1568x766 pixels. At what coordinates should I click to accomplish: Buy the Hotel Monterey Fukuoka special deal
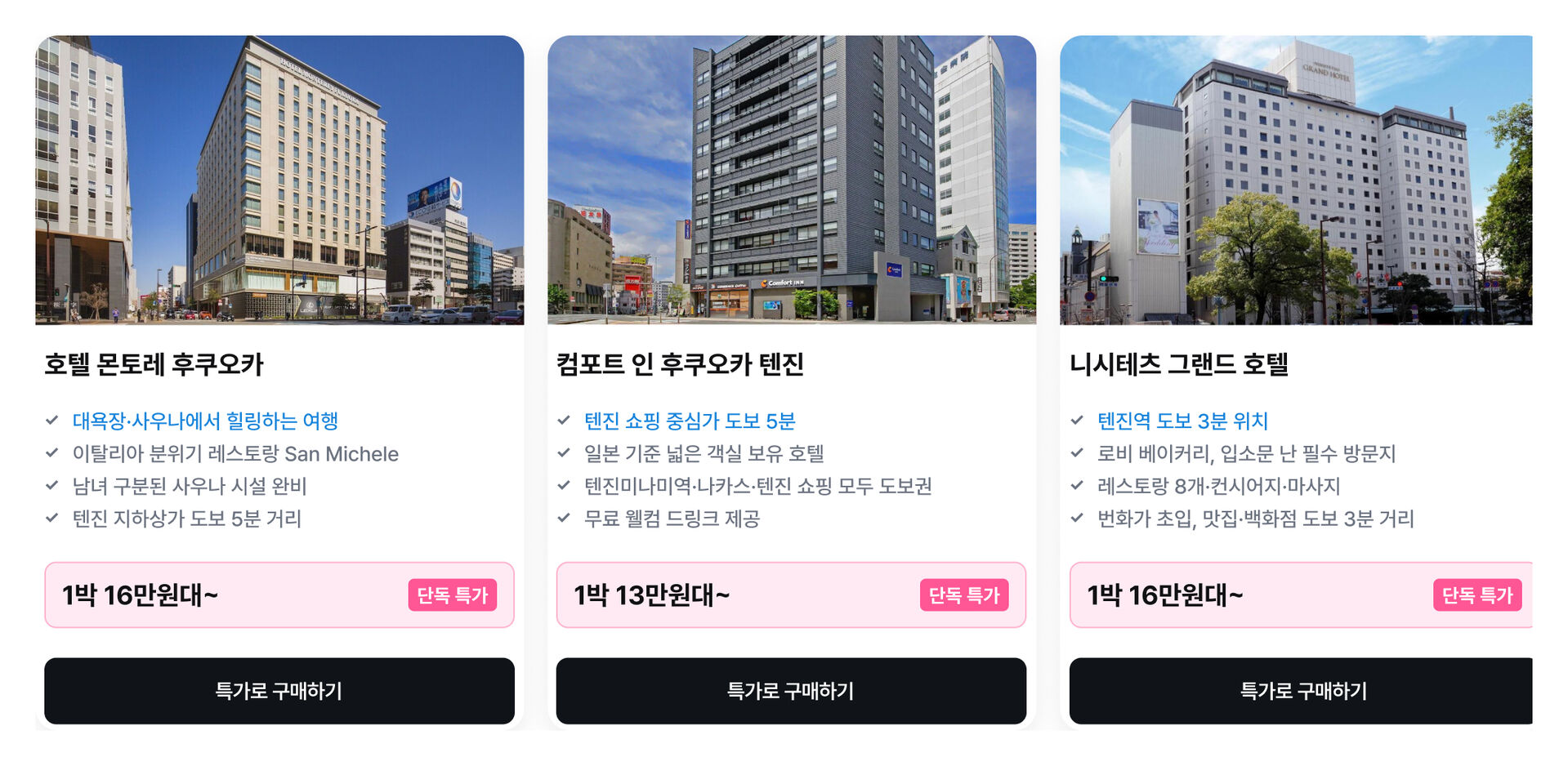279,691
